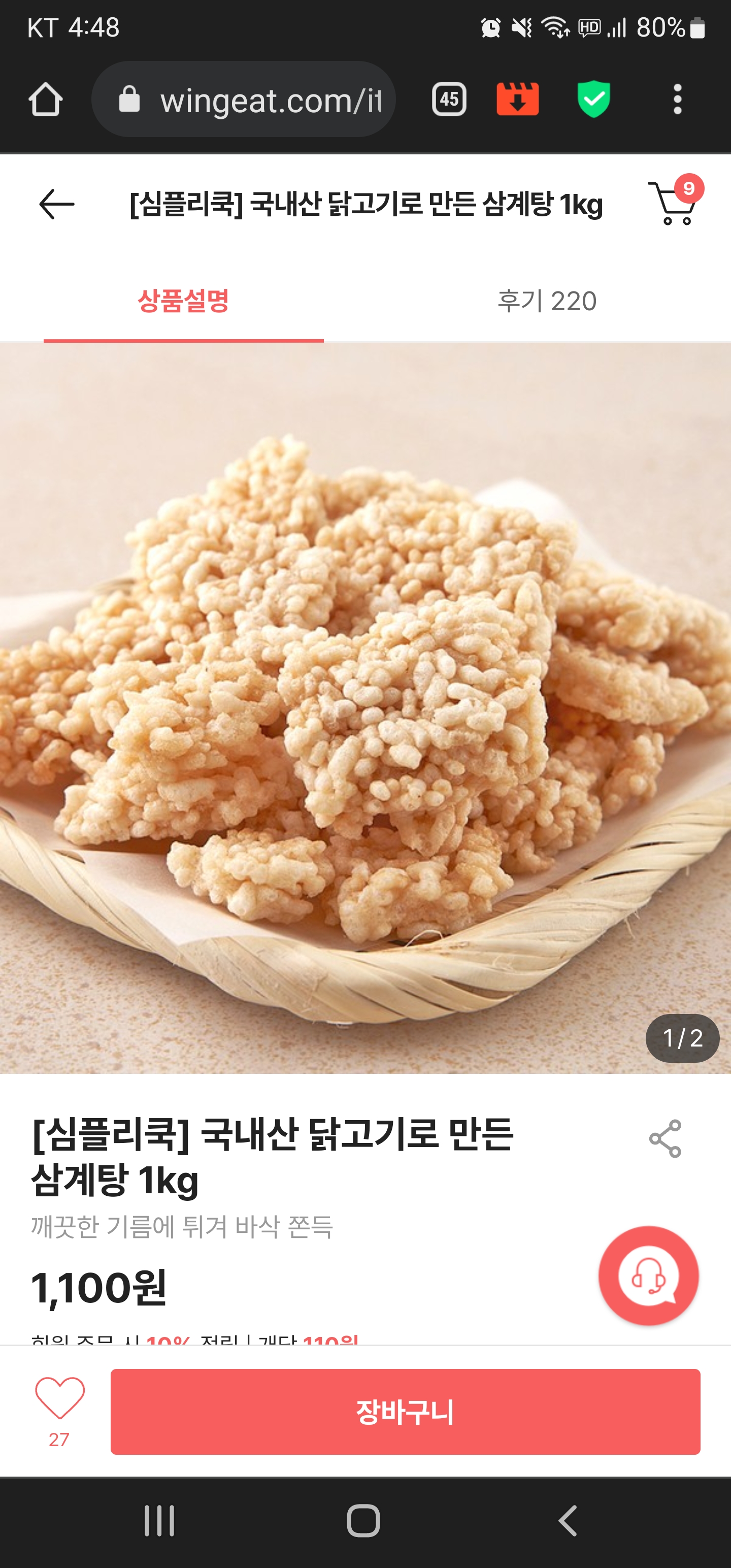Image resolution: width=731 pixels, height=1568 pixels.
Task: Open the shopping cart with 9 items
Action: [x=674, y=203]
